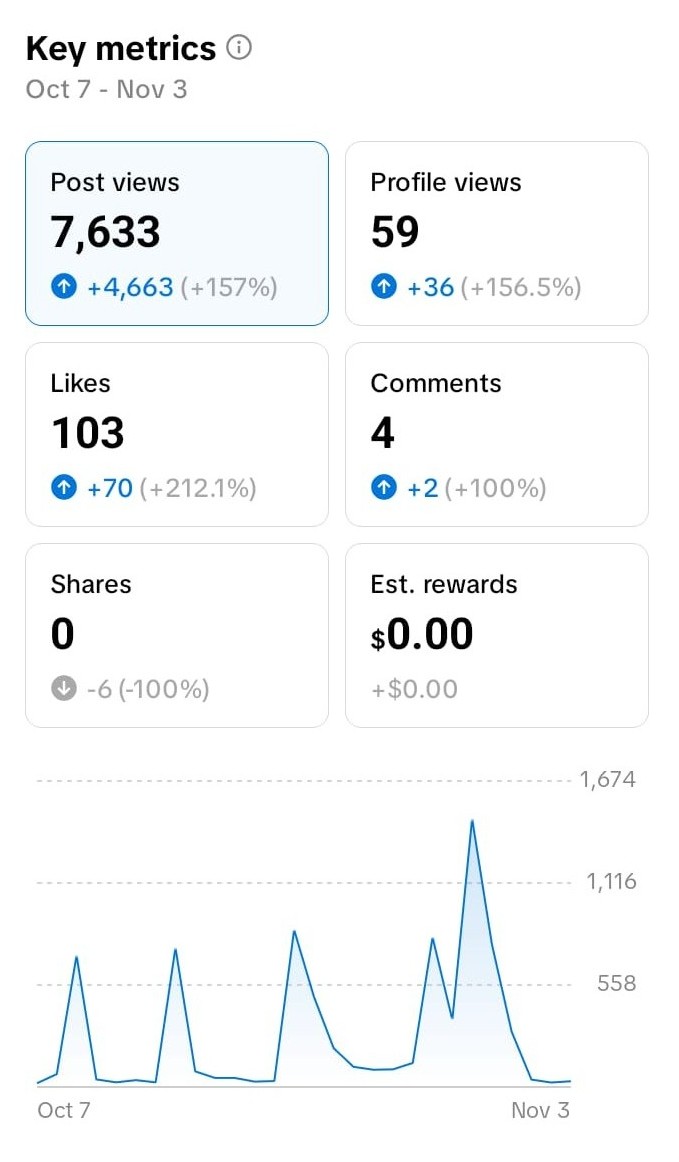Show the Profile views metric chart
This screenshot has width=679, height=1162.
[x=496, y=233]
